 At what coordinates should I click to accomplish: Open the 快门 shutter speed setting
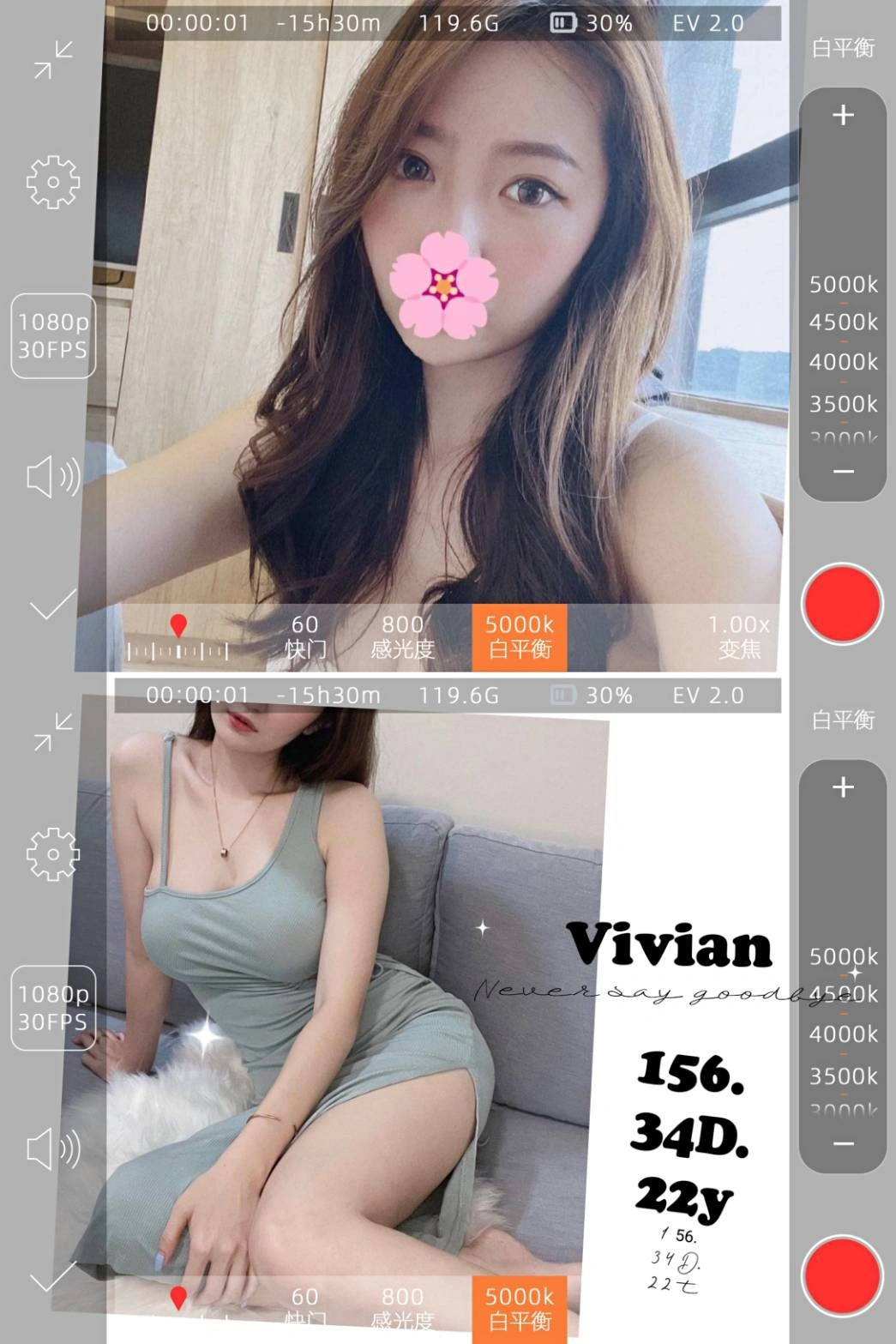306,637
